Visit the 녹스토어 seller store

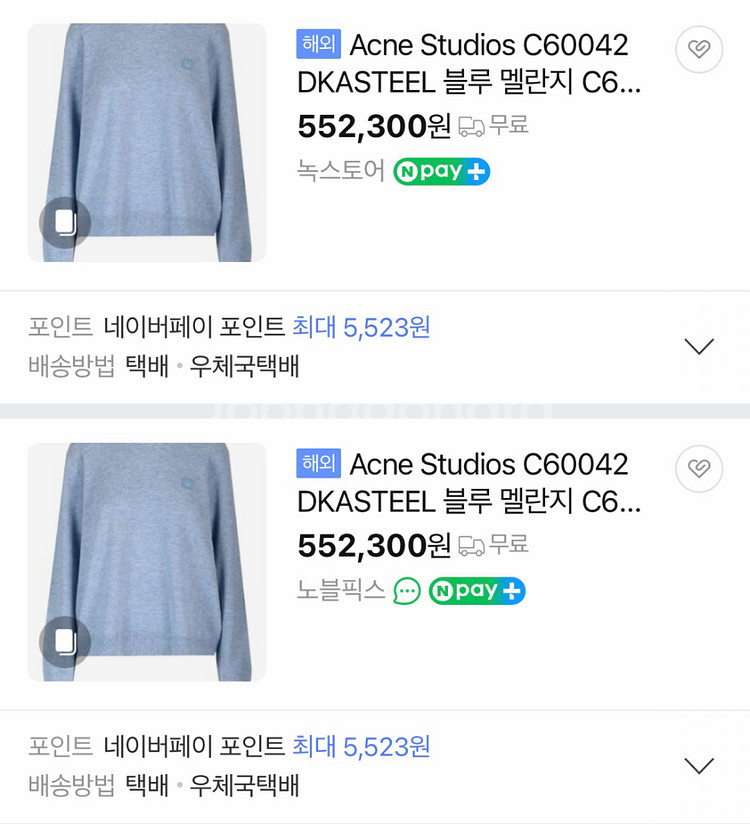click(340, 171)
